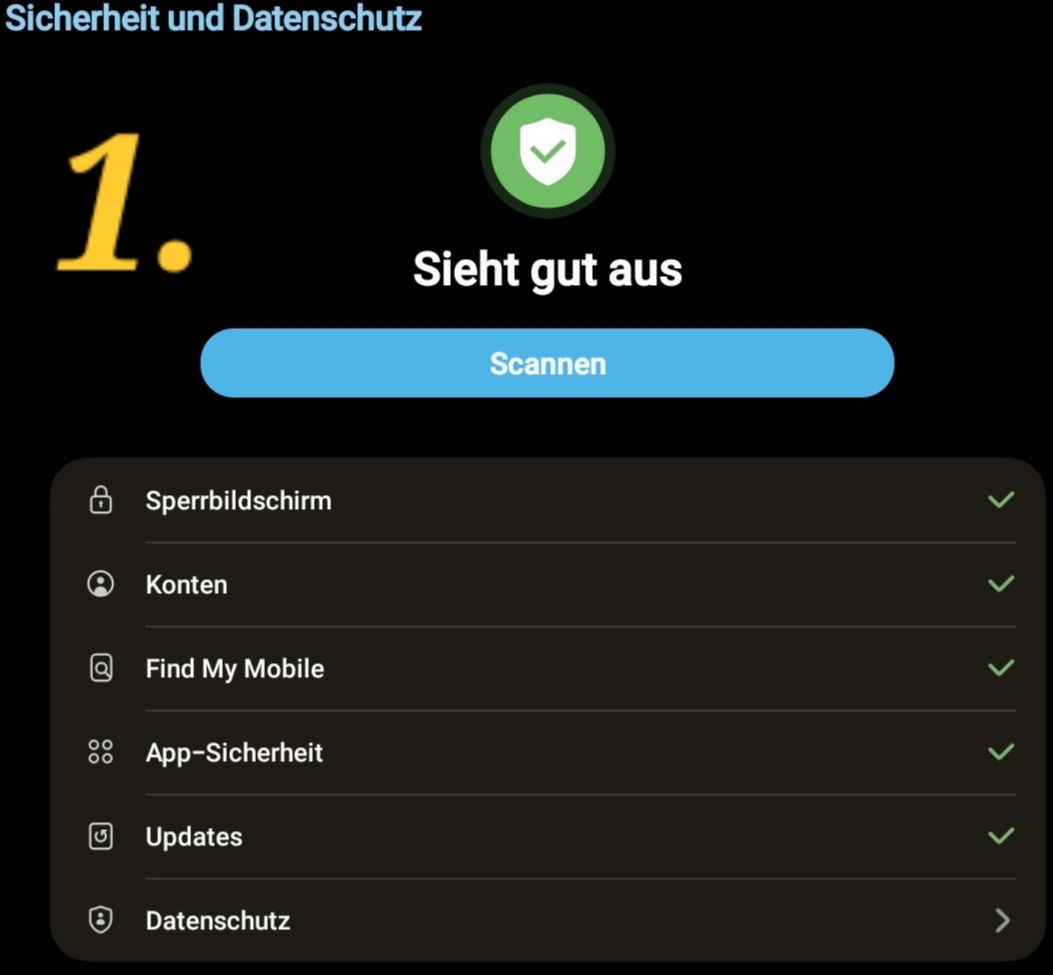Start the security scan with Scannen
Screen dimensions: 1053x975
547,363
